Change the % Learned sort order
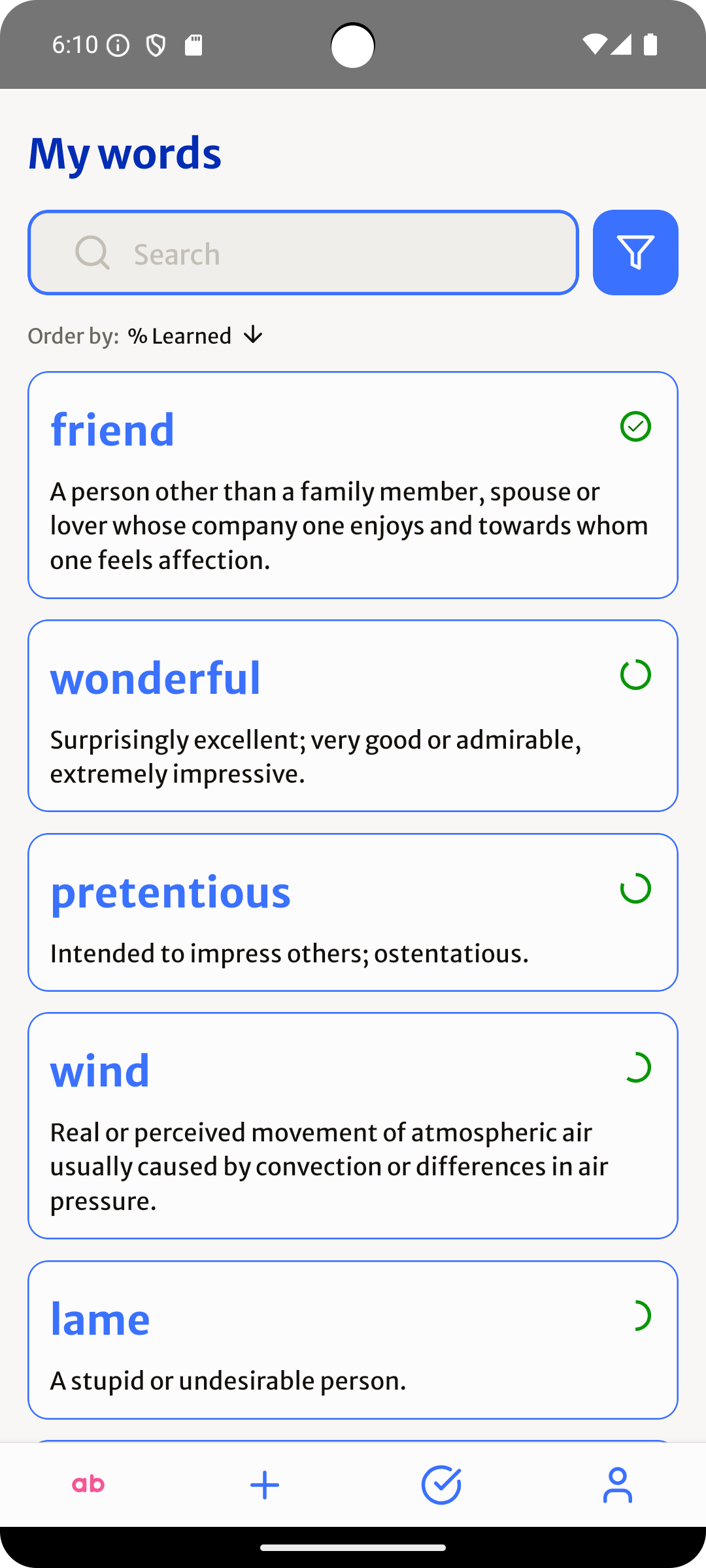Viewport: 706px width, 1568px height. [195, 336]
